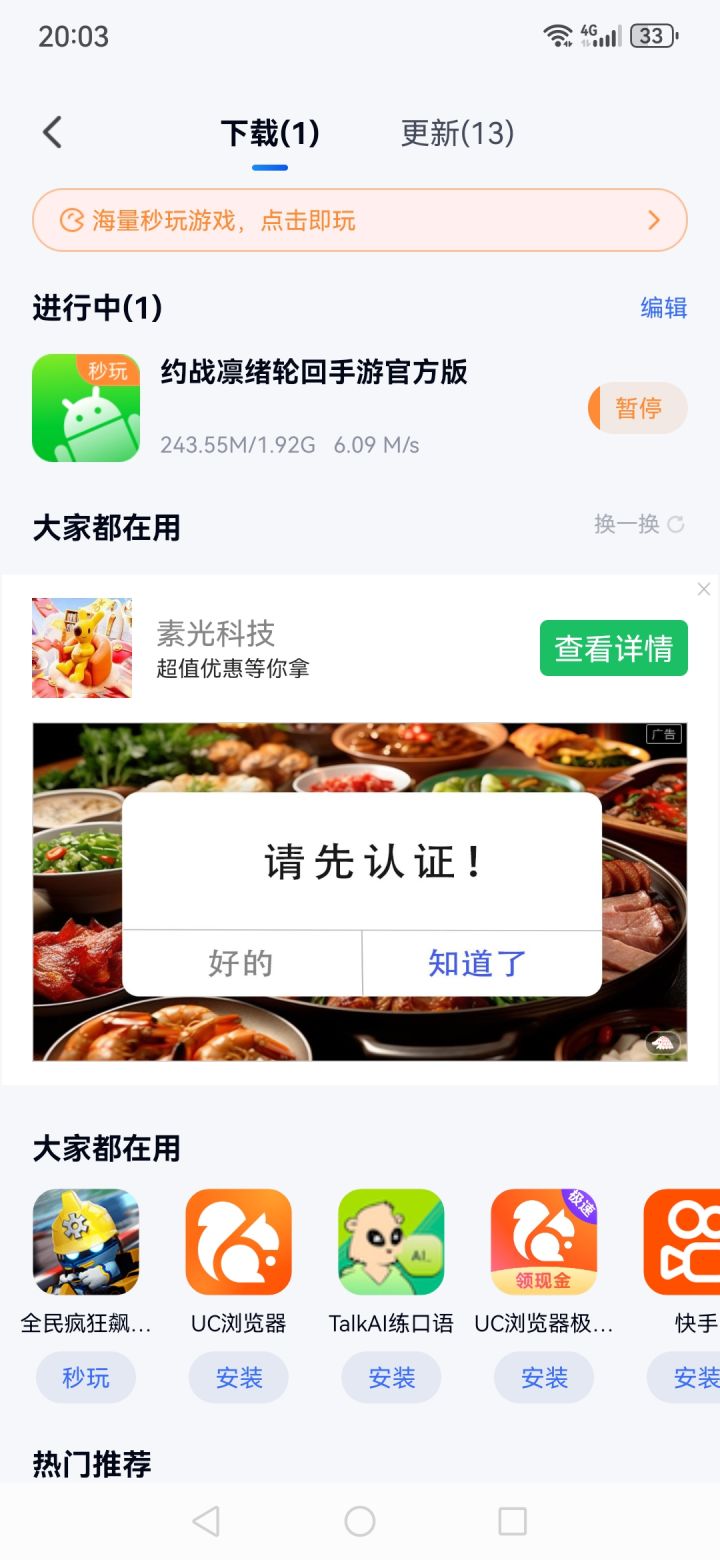Open the UC浏览器 app icon
Screen dimensions: 720x1560
pos(238,1240)
